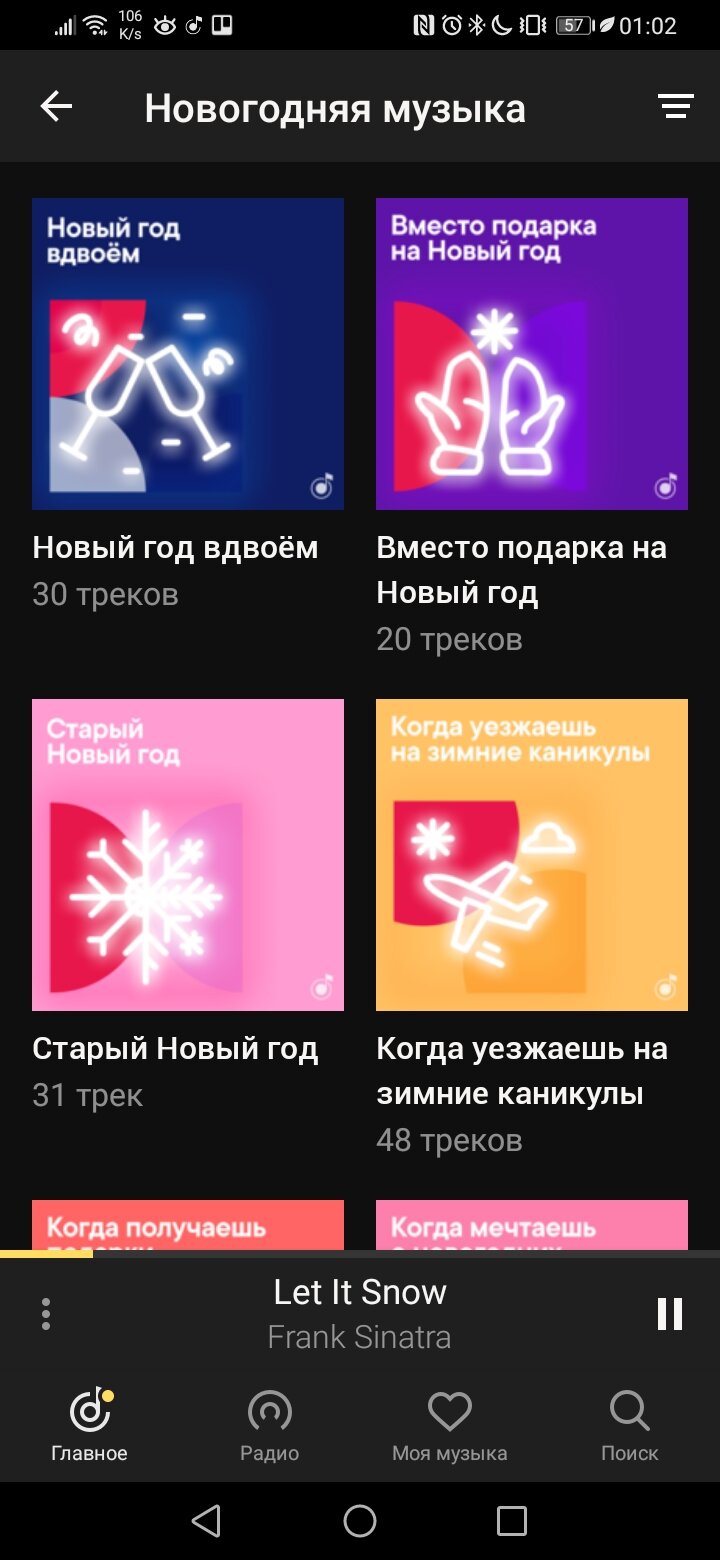Open the sort/filter icon in the header
This screenshot has width=720, height=1560.
[x=676, y=107]
